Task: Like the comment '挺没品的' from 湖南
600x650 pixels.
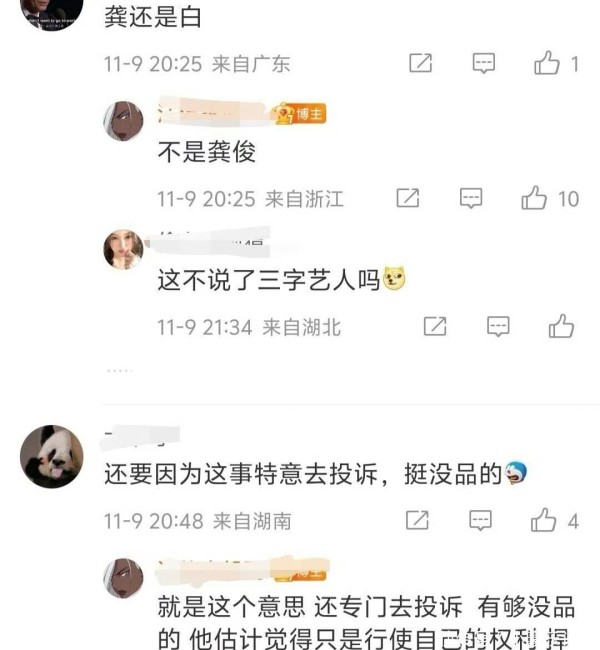Action: 544,520
